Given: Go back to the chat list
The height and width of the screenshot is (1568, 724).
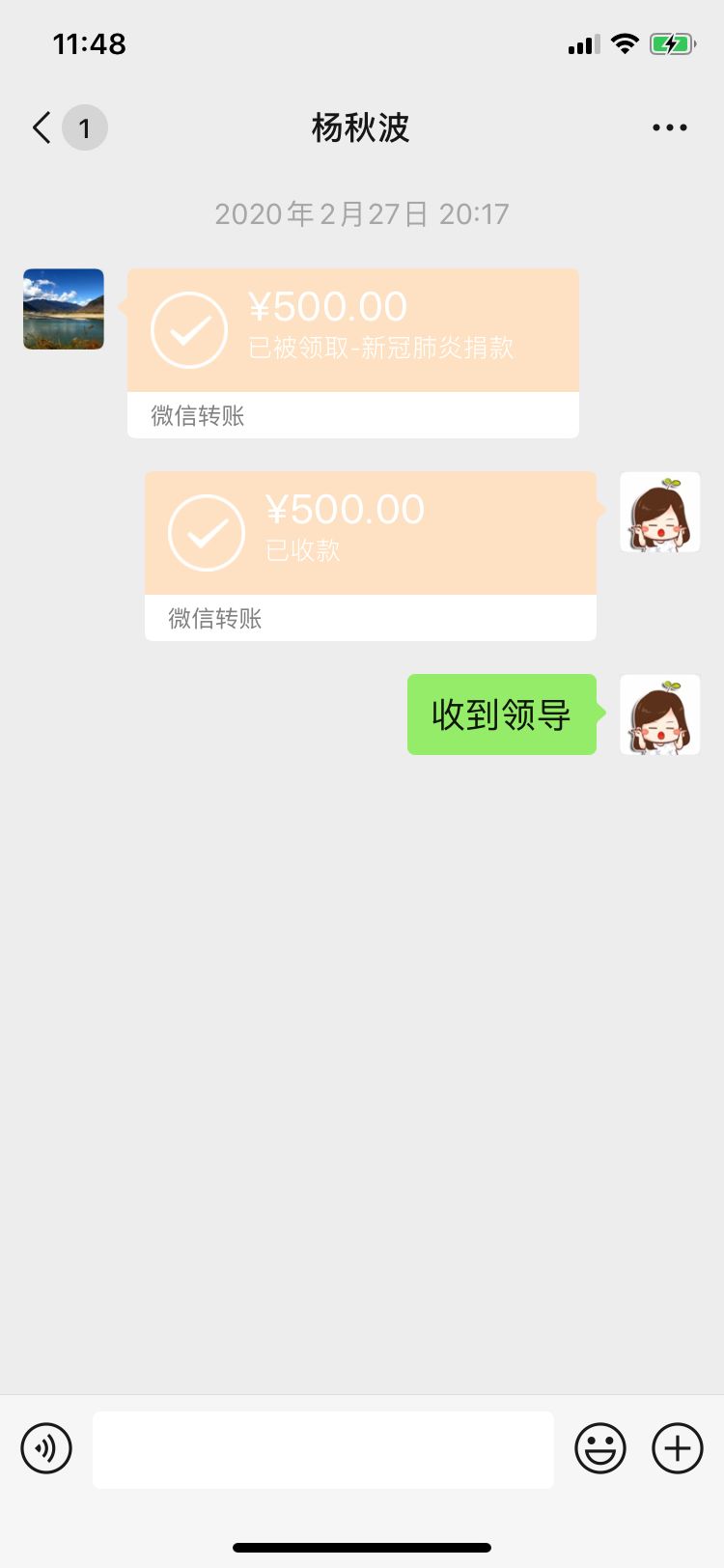Looking at the screenshot, I should 43,127.
